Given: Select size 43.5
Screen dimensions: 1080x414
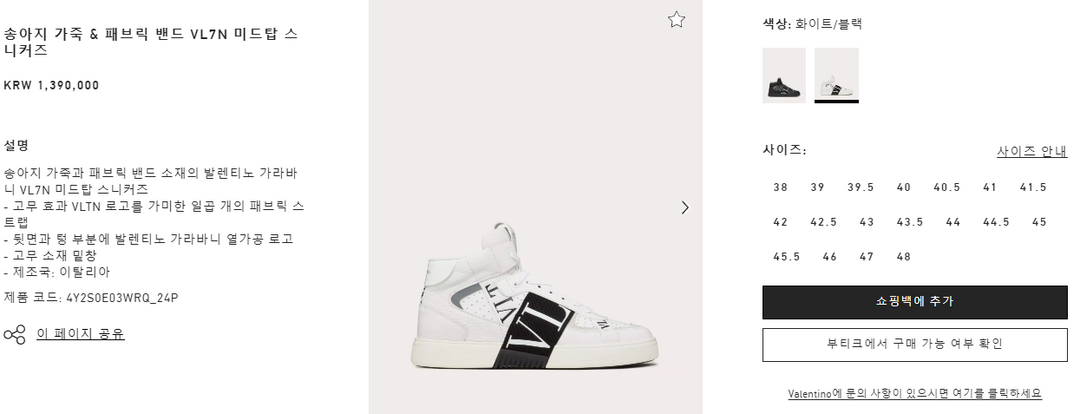Looking at the screenshot, I should [x=910, y=222].
